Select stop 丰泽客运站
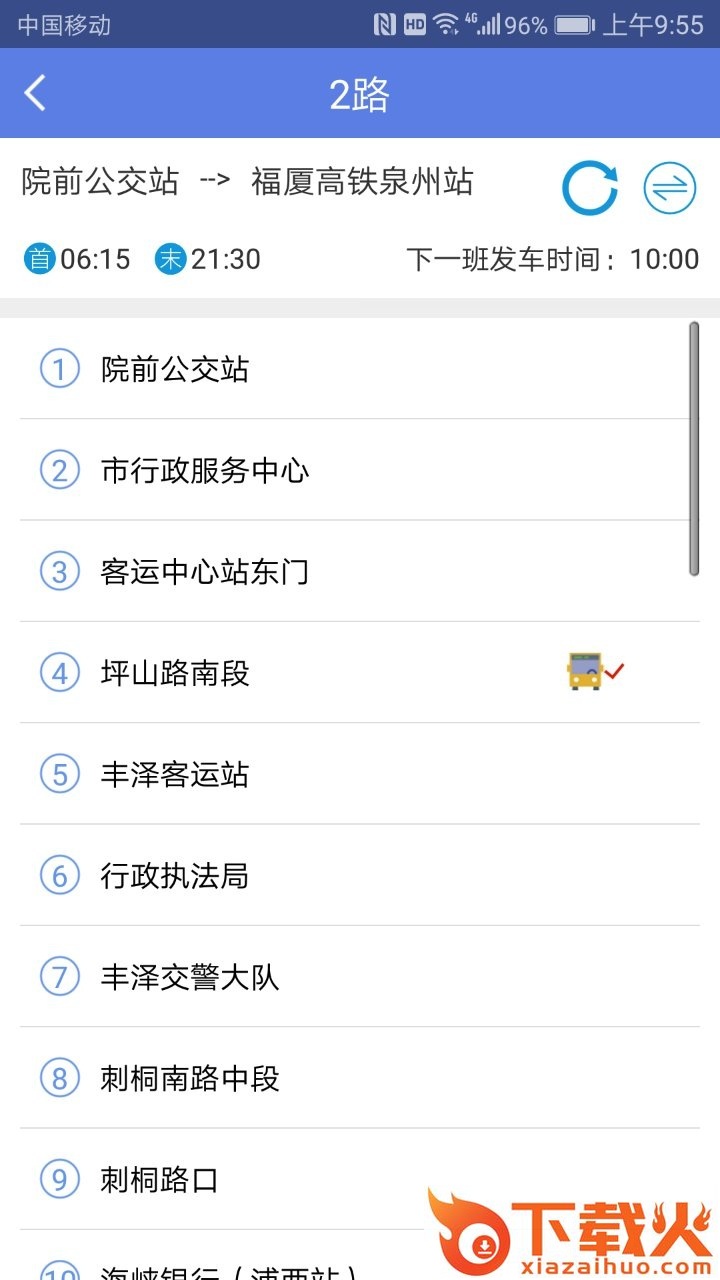 (175, 775)
